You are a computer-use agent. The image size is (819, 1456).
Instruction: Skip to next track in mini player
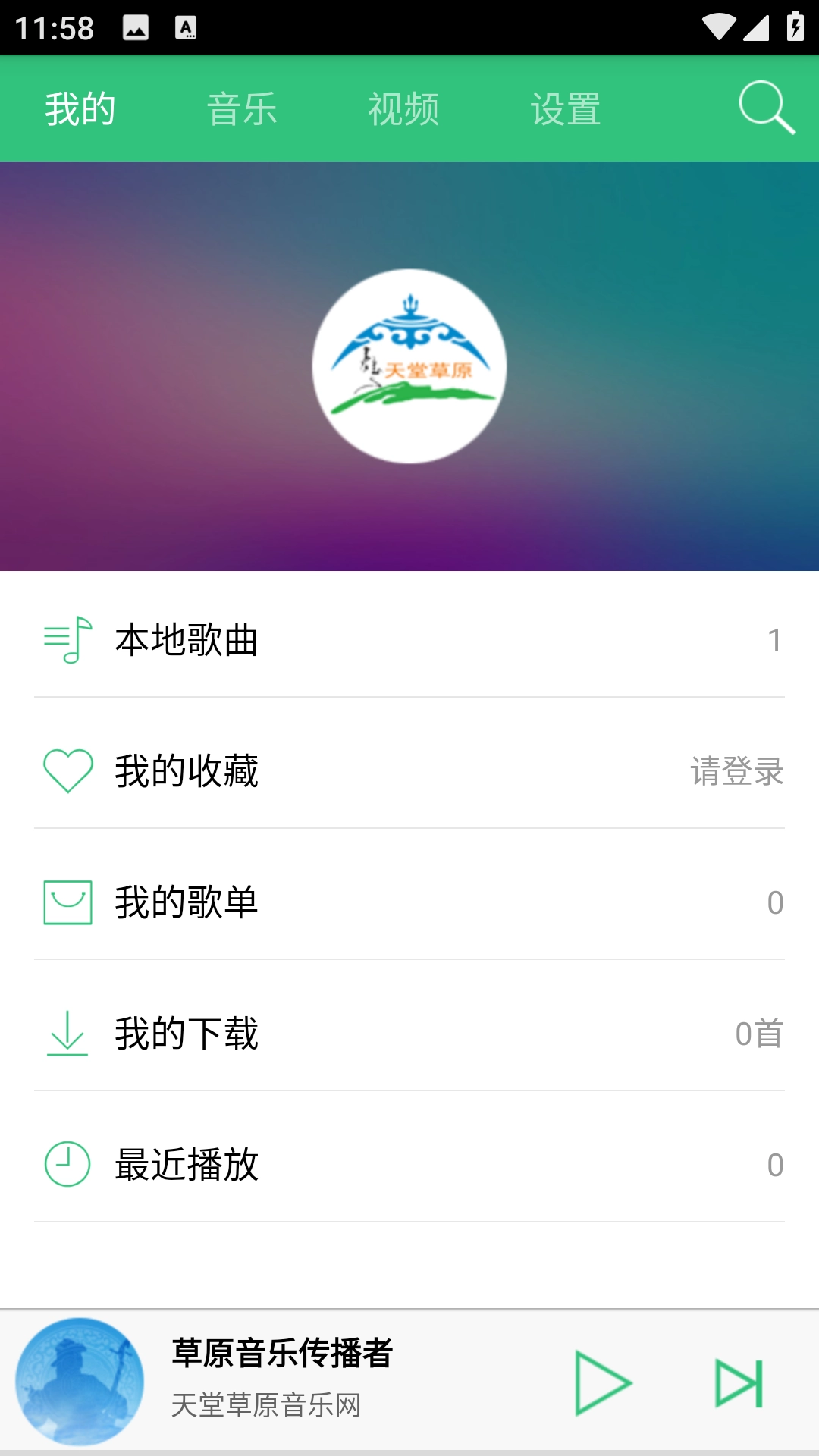coord(737,1382)
